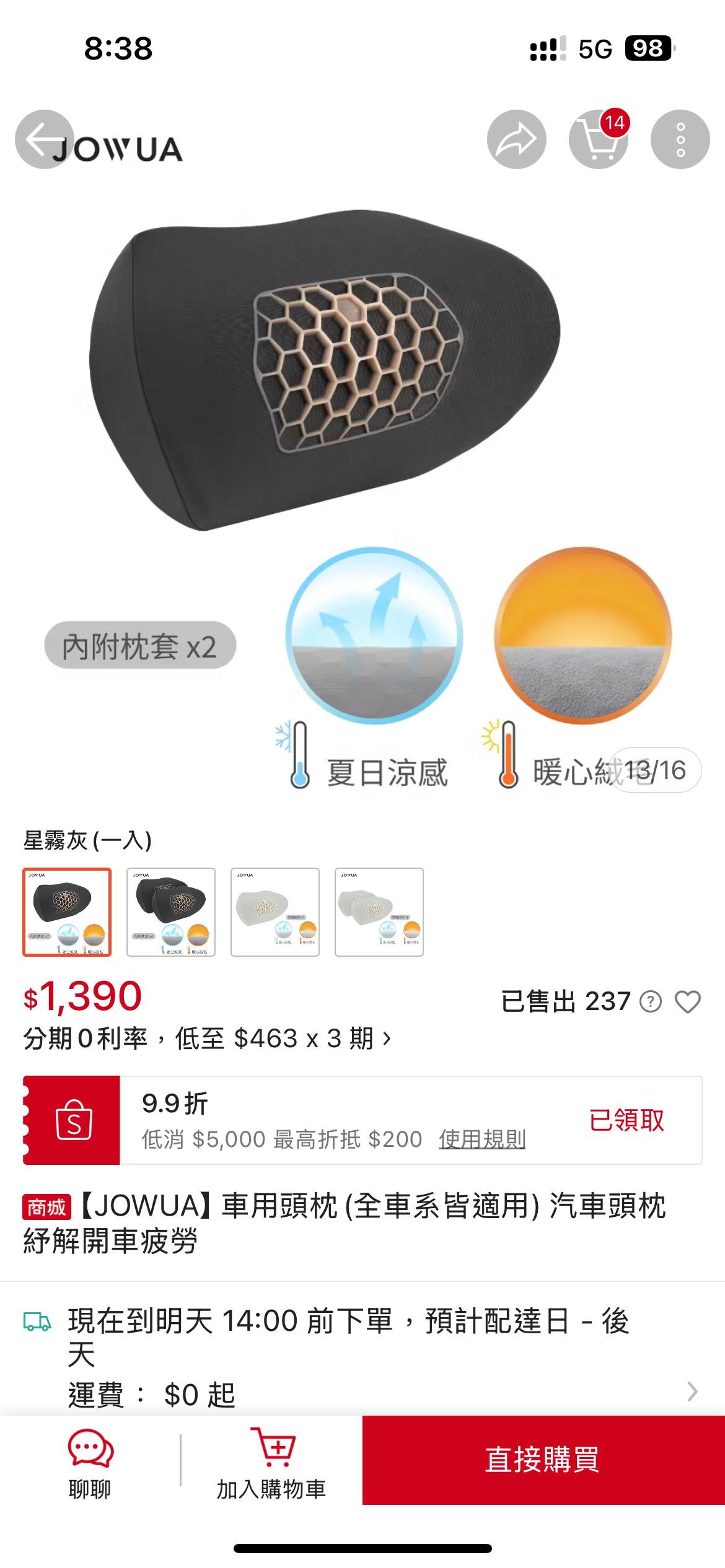Open the three-dot overflow menu
The image size is (725, 1568).
(x=680, y=139)
